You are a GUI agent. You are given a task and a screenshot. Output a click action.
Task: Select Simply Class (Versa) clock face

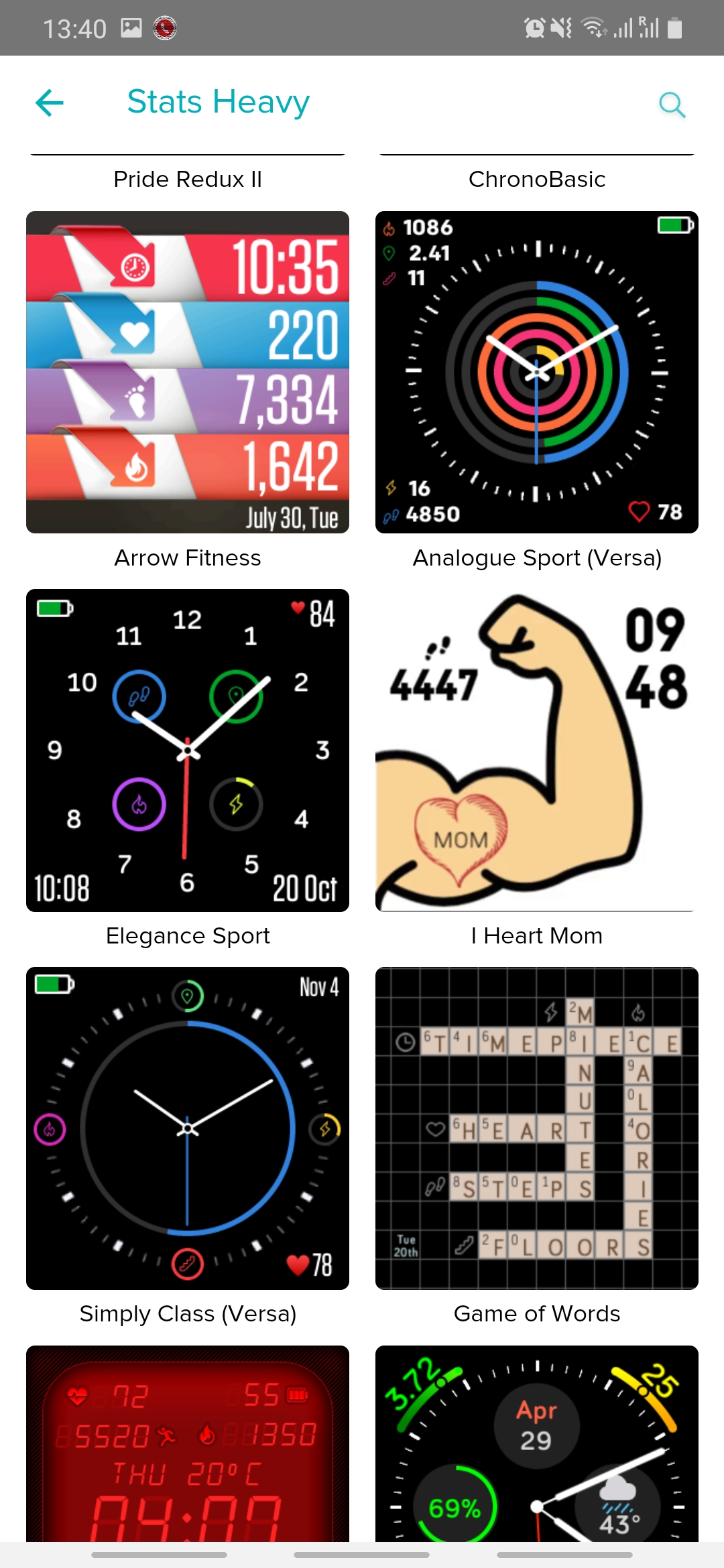pos(188,1128)
